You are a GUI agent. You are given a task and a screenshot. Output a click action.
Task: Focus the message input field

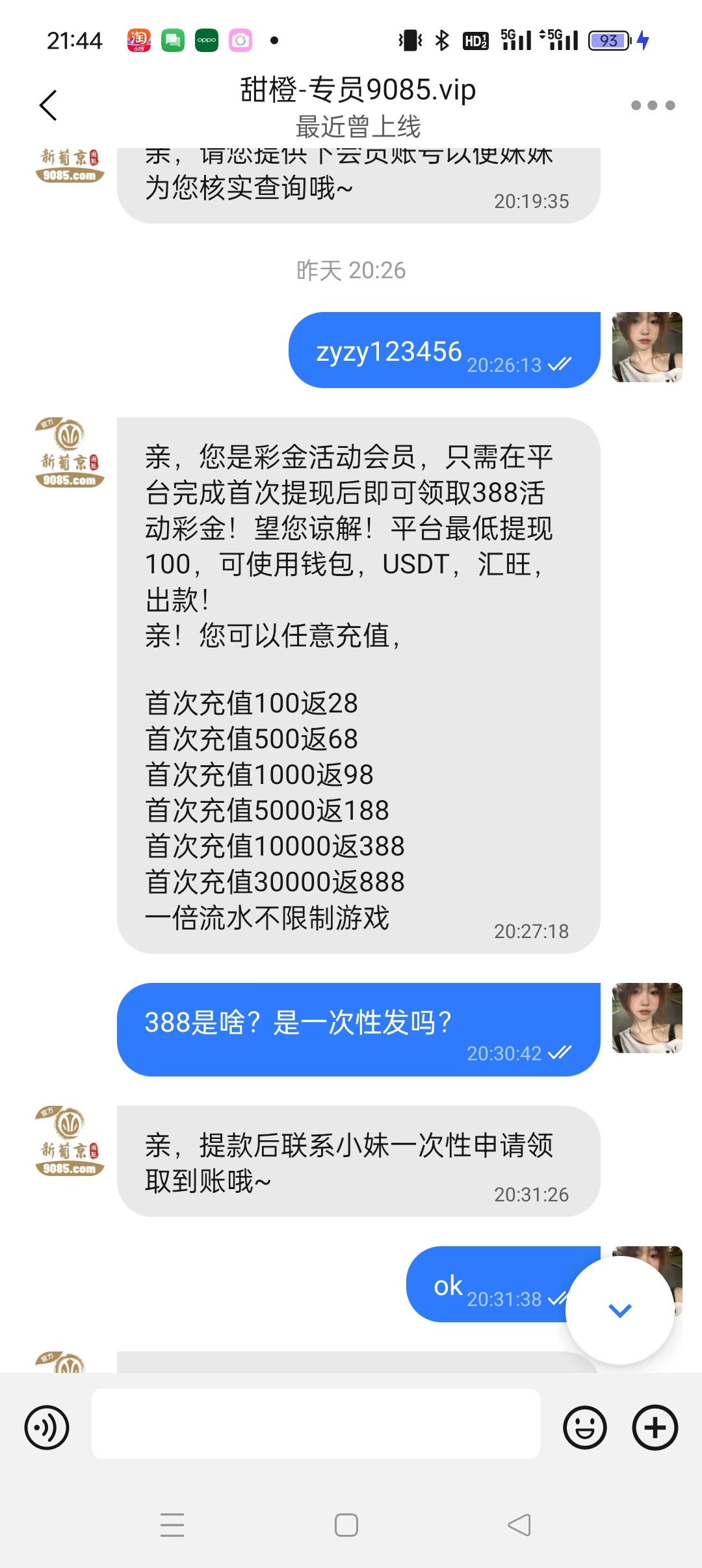(316, 1424)
